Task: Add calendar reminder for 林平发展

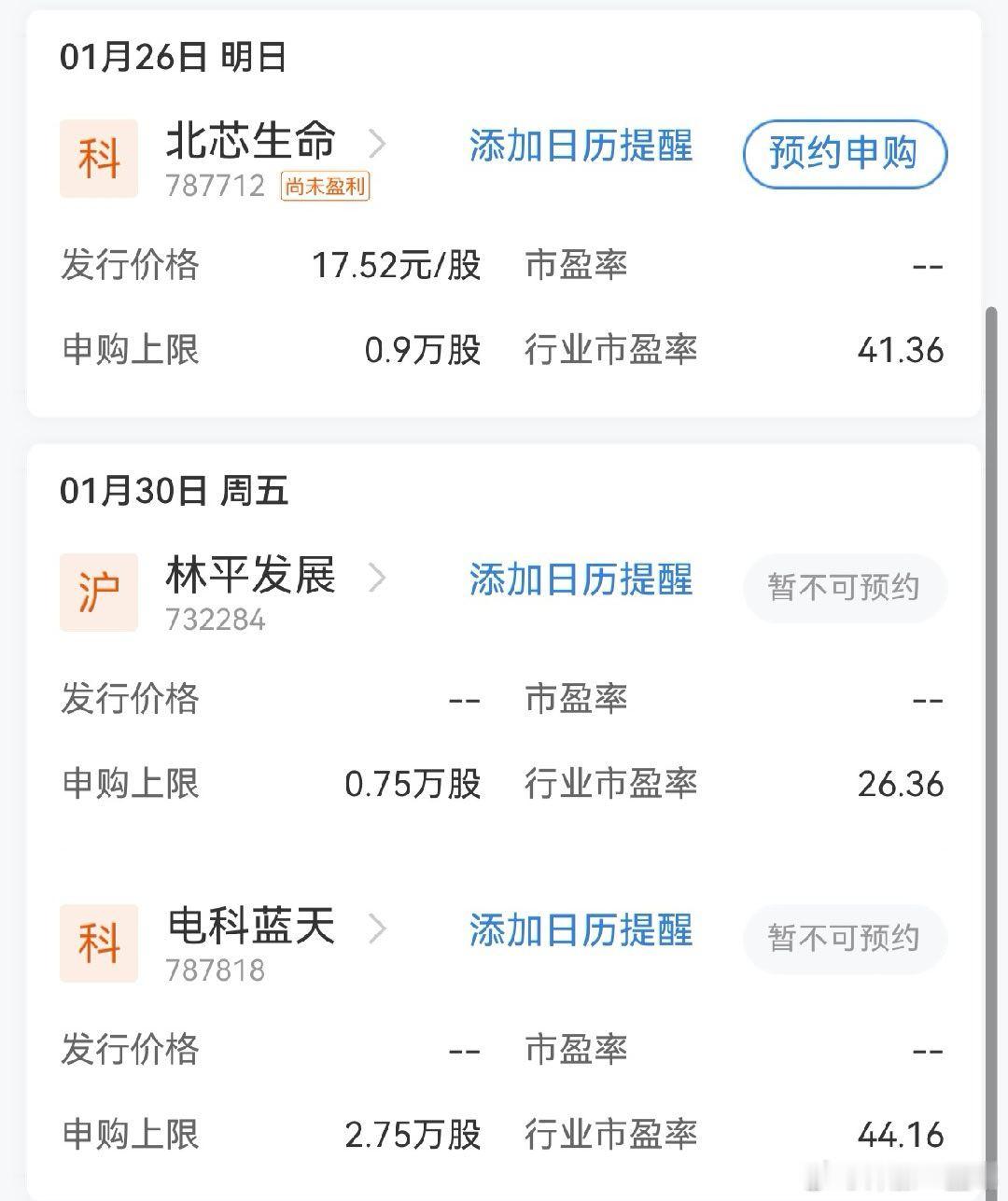Action: 579,581
